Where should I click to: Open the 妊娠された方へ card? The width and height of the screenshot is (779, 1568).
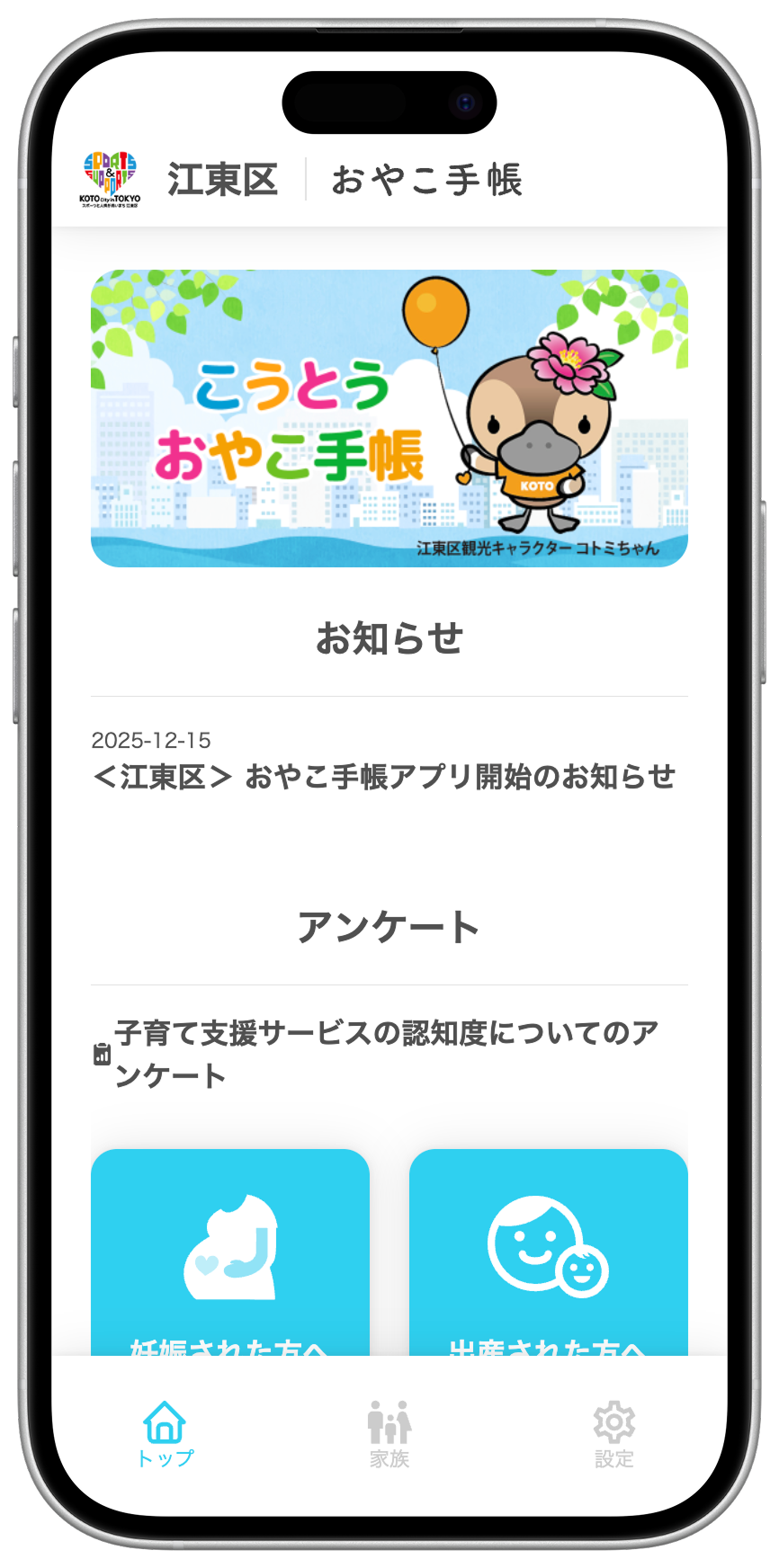[x=230, y=1252]
